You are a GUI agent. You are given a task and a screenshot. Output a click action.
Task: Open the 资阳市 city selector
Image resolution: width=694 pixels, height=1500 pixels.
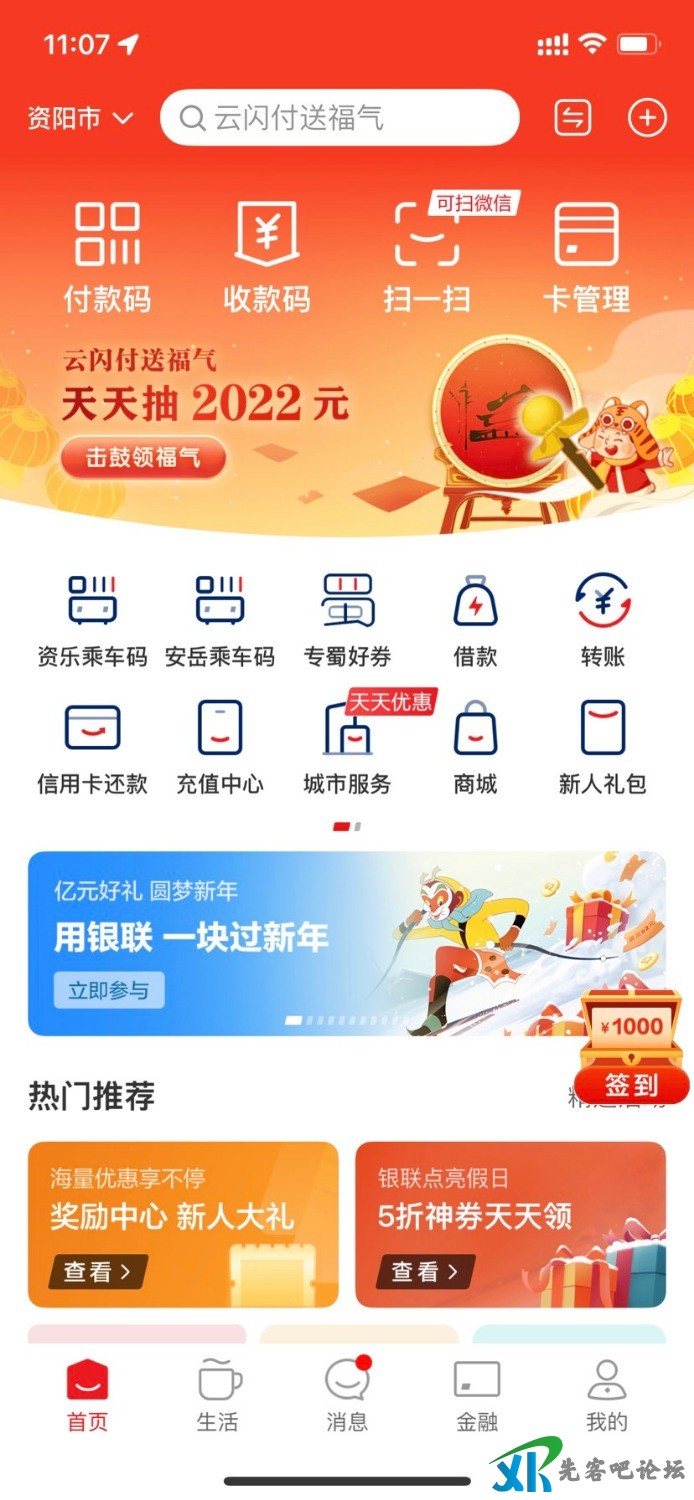pyautogui.click(x=80, y=119)
